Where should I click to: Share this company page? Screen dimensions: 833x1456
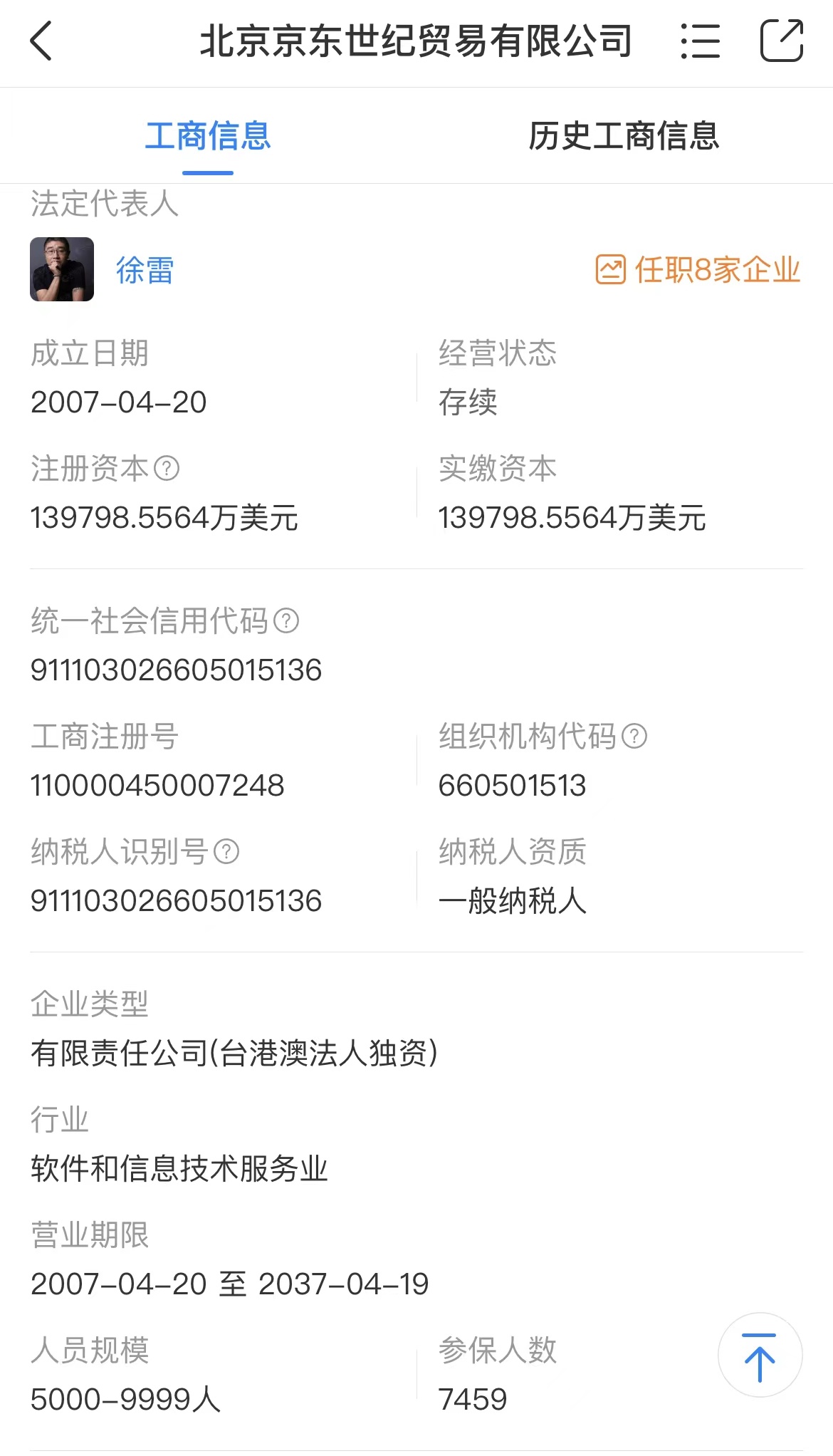782,41
